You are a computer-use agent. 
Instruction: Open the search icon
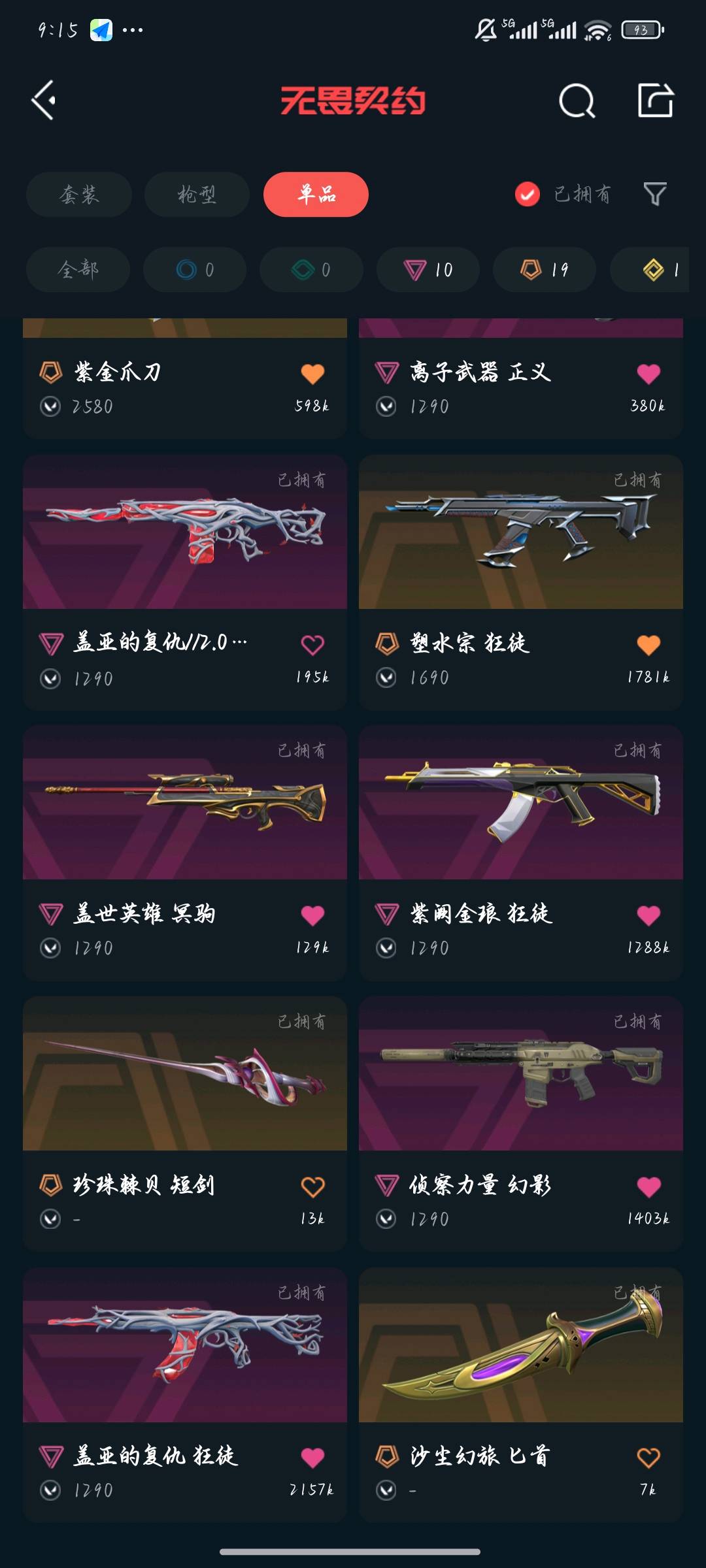tap(577, 101)
